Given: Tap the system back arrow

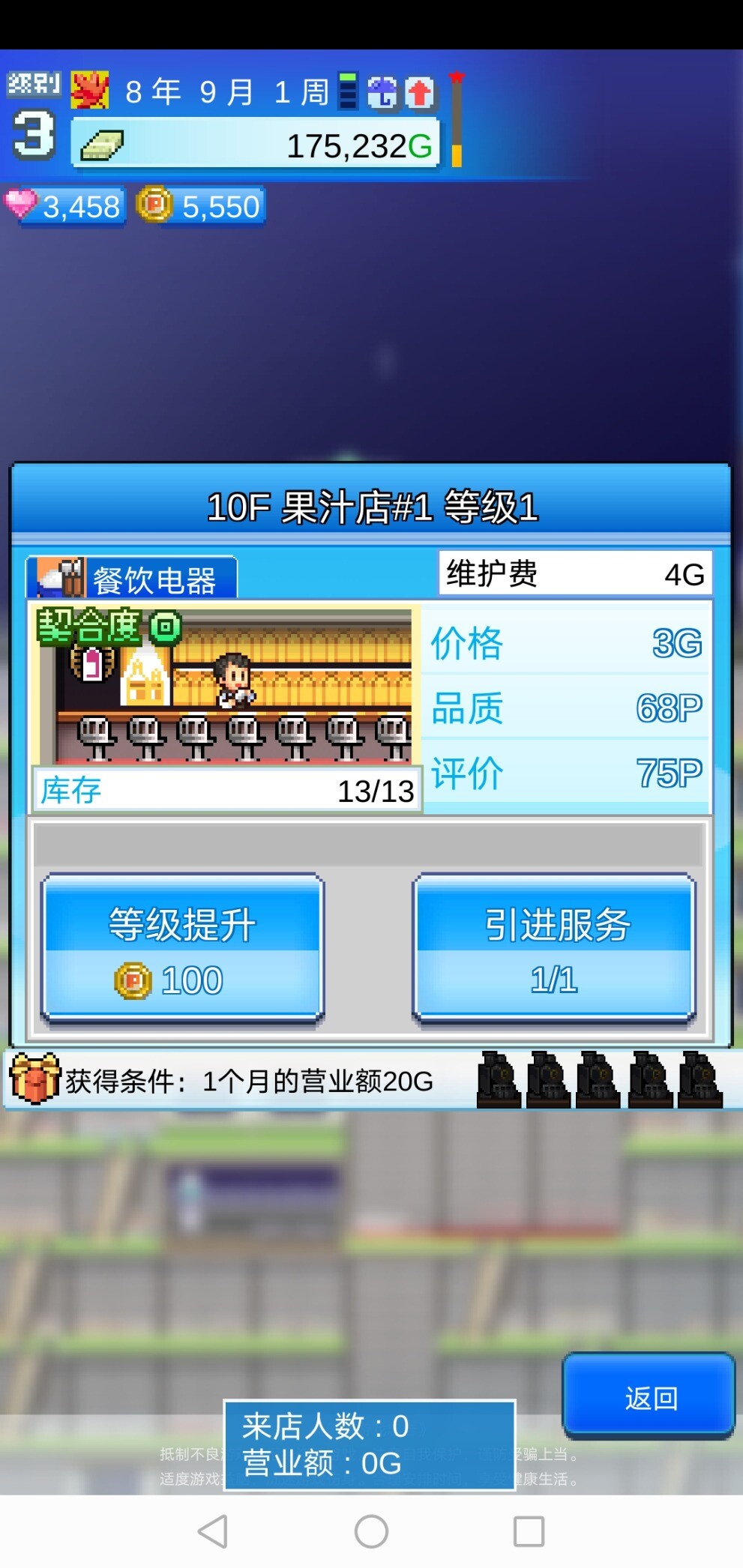Looking at the screenshot, I should pos(213,1531).
